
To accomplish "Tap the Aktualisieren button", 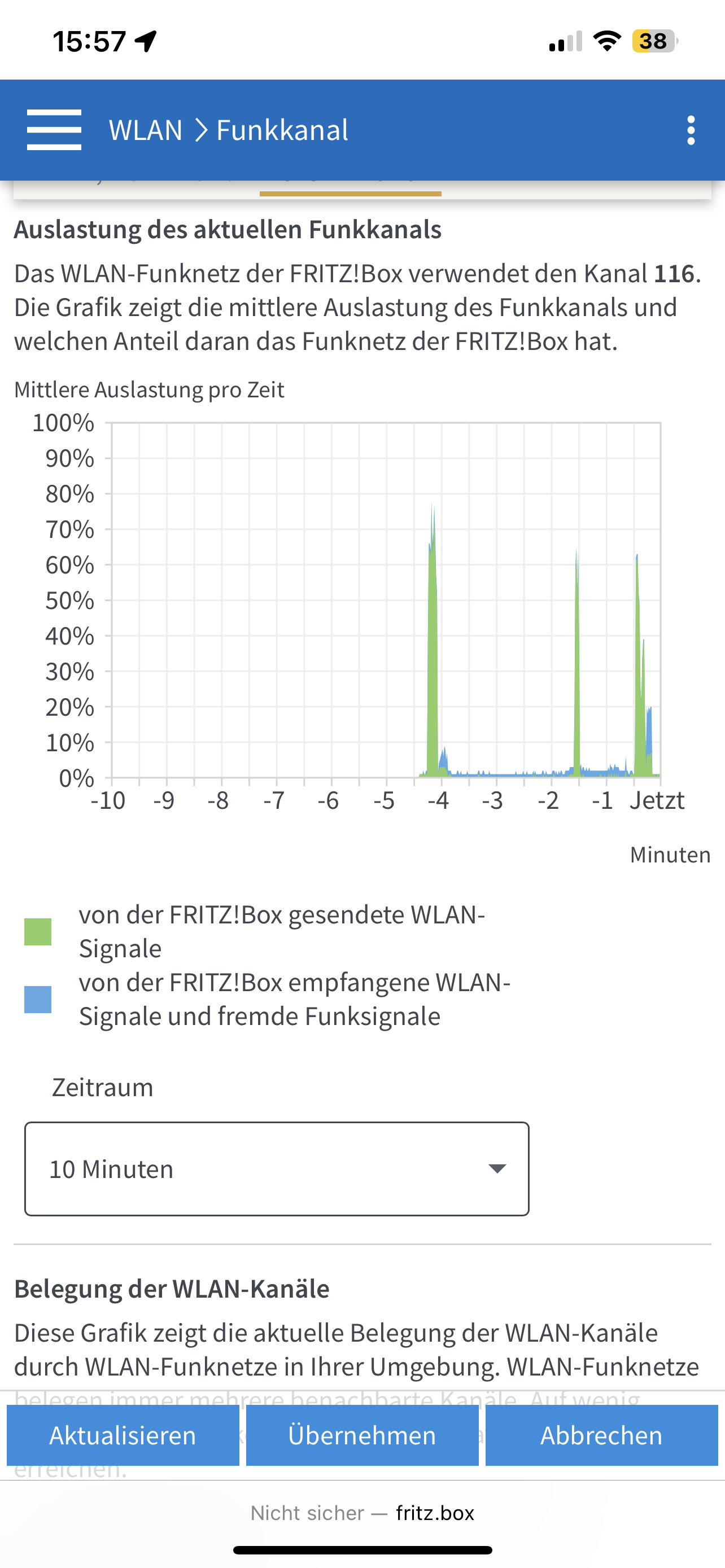I will pos(123,1435).
